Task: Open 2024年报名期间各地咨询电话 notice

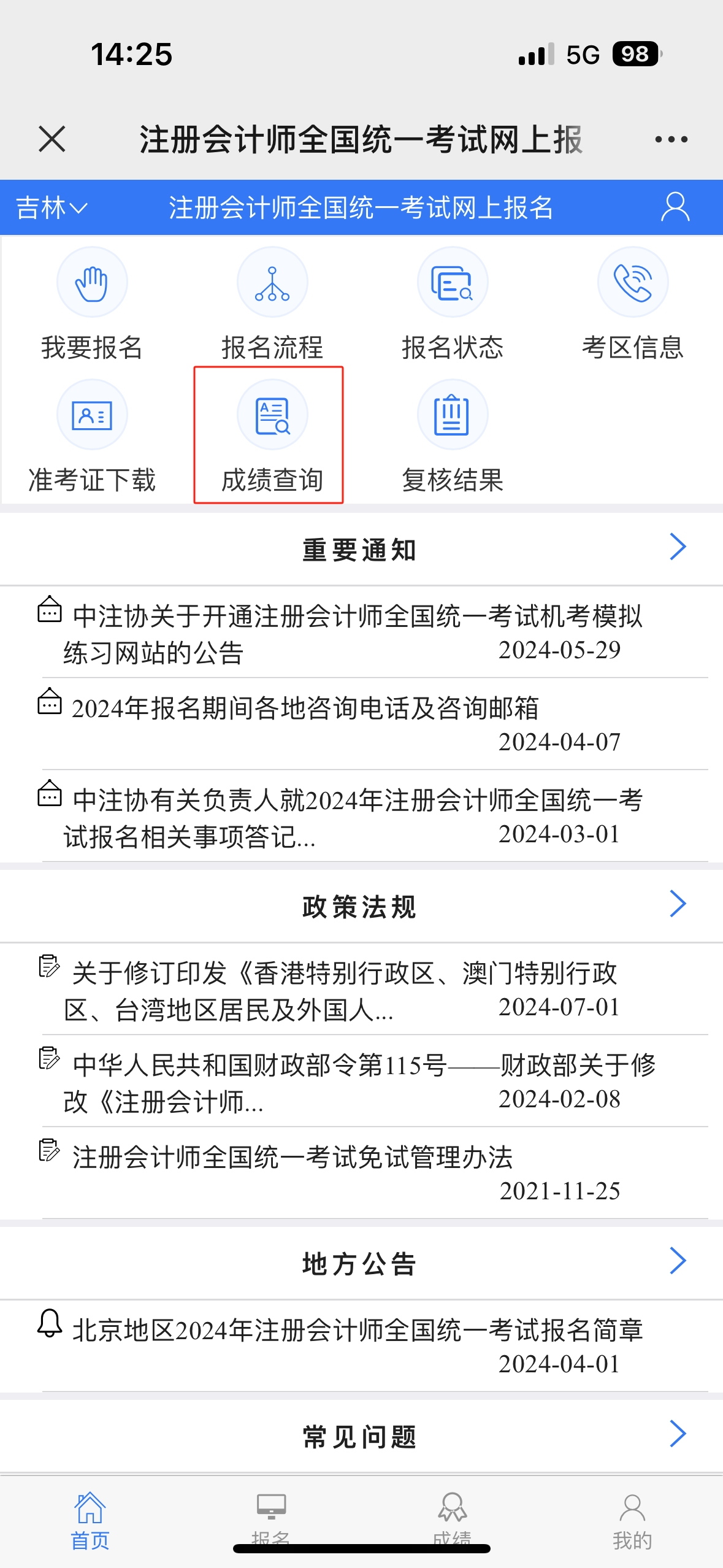Action: [305, 709]
